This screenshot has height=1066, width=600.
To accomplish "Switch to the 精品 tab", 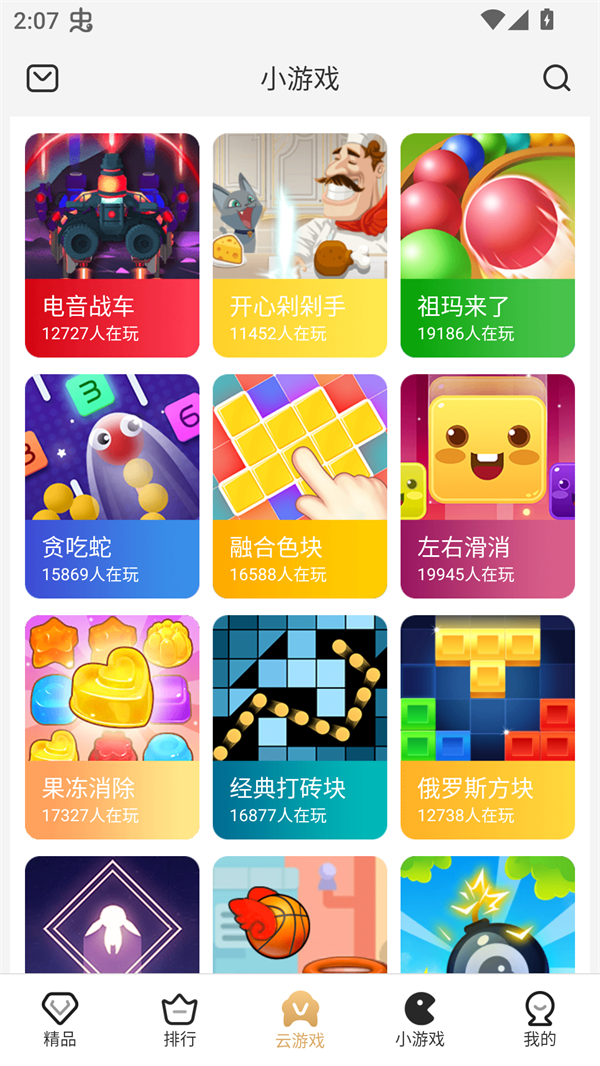I will pos(60,1020).
